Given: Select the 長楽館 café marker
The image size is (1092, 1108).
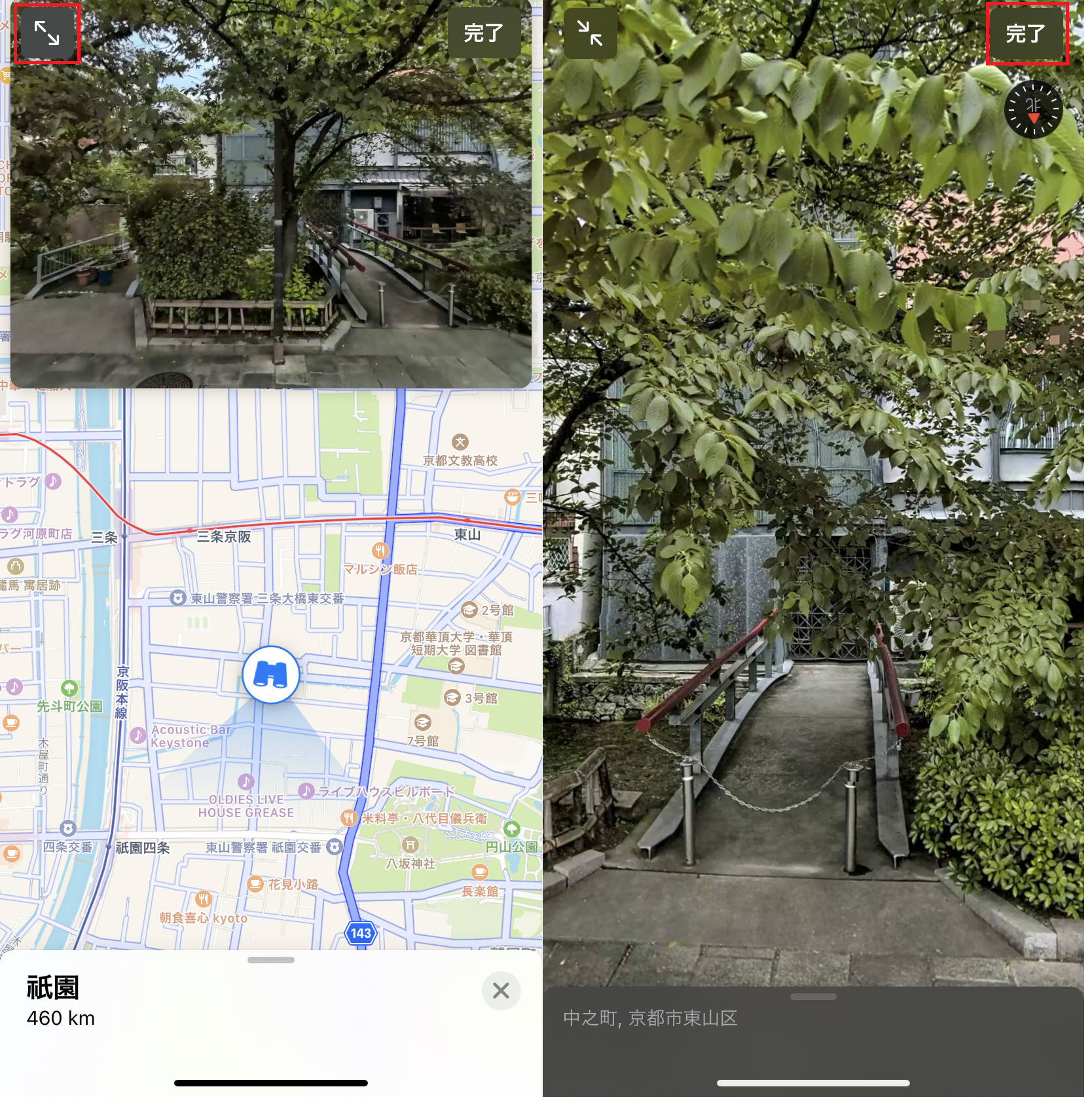Looking at the screenshot, I should 480,872.
